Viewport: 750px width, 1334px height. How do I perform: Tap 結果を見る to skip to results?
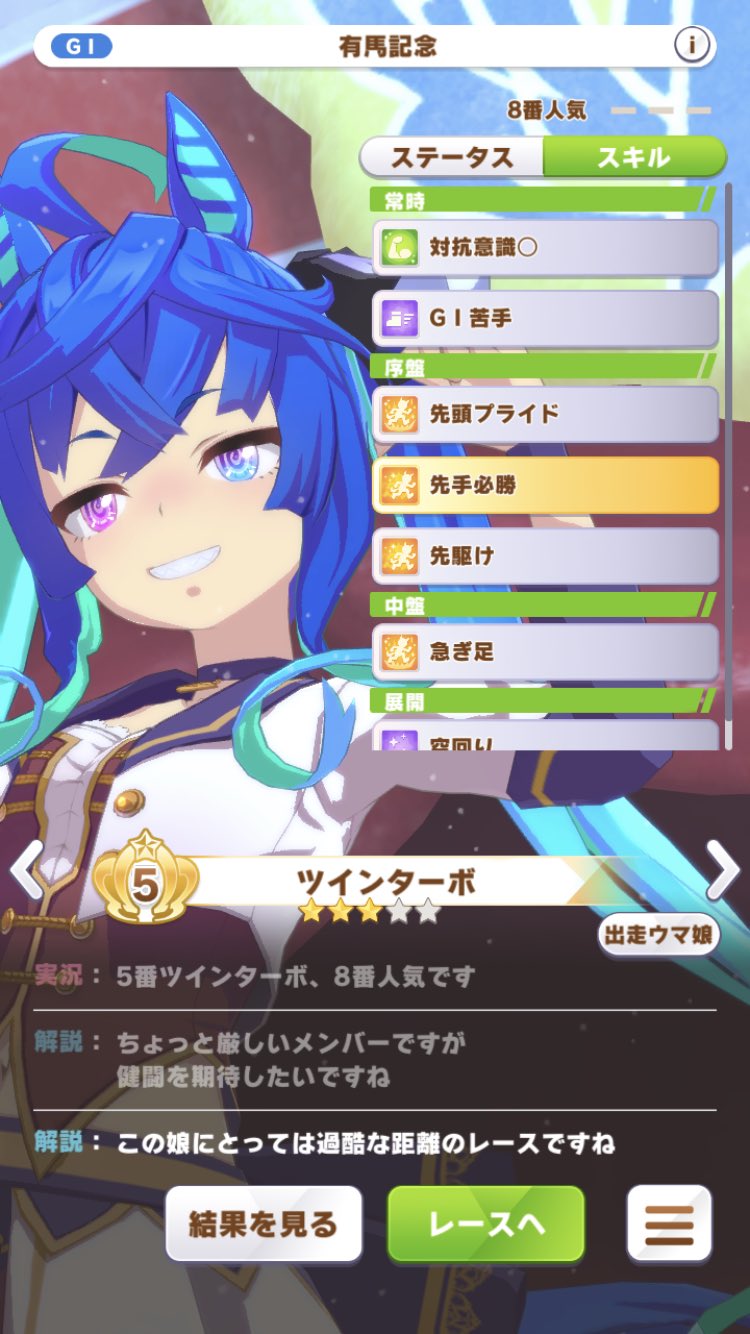pyautogui.click(x=263, y=1224)
